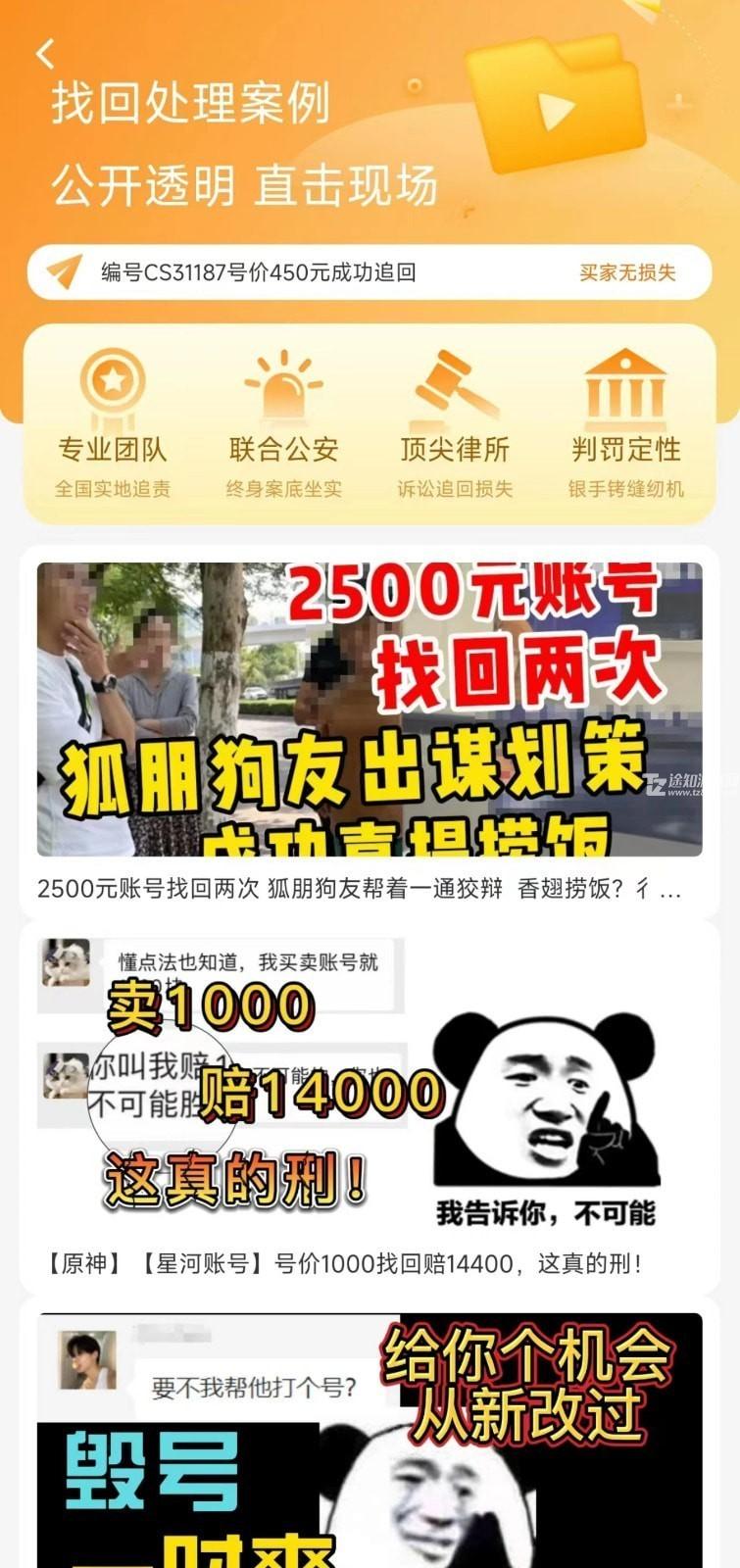Open the 2500元账号找回两次 case video
The width and height of the screenshot is (740, 1568).
370,710
